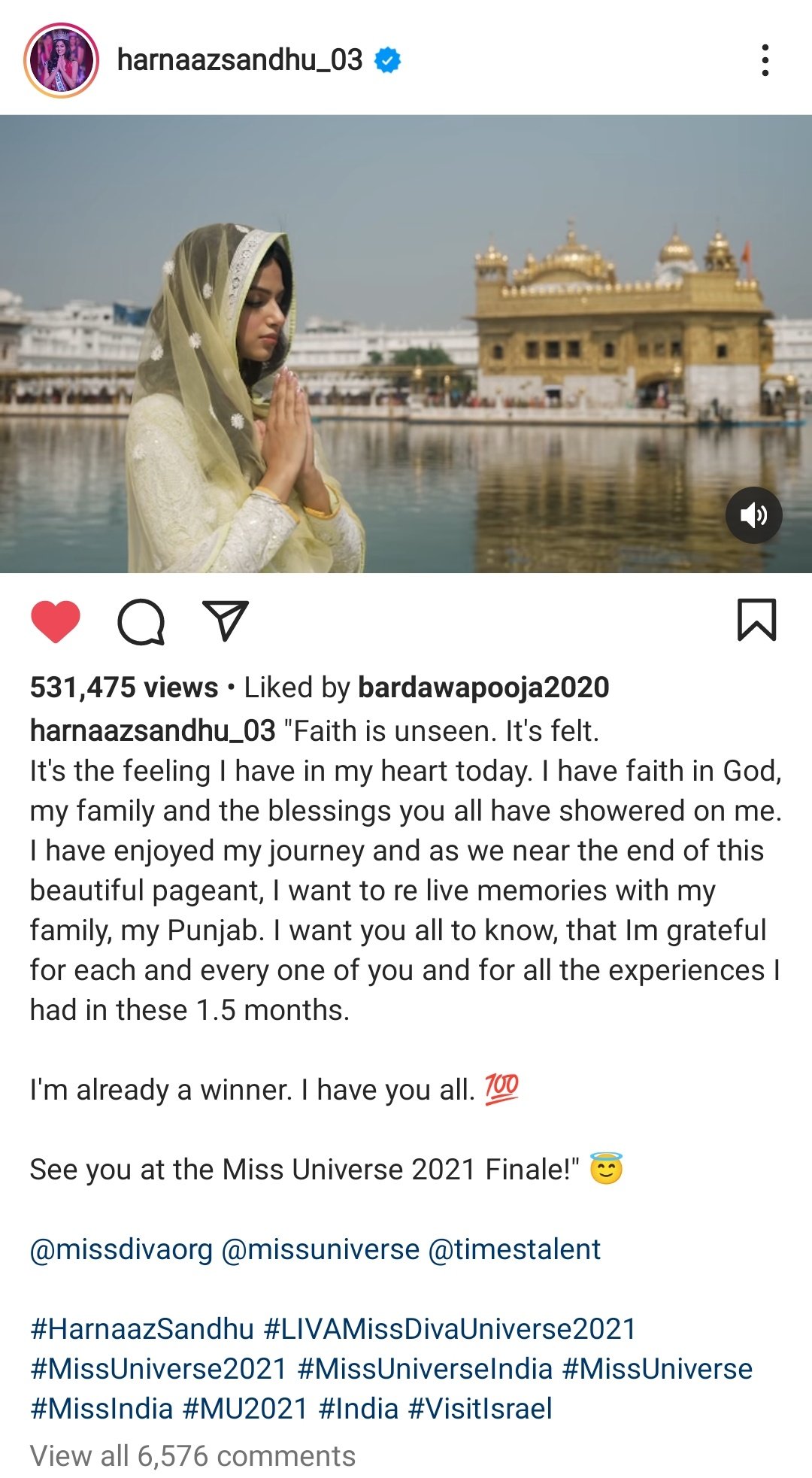Open the harnaazsandhu_03 username in the post header

[240, 60]
